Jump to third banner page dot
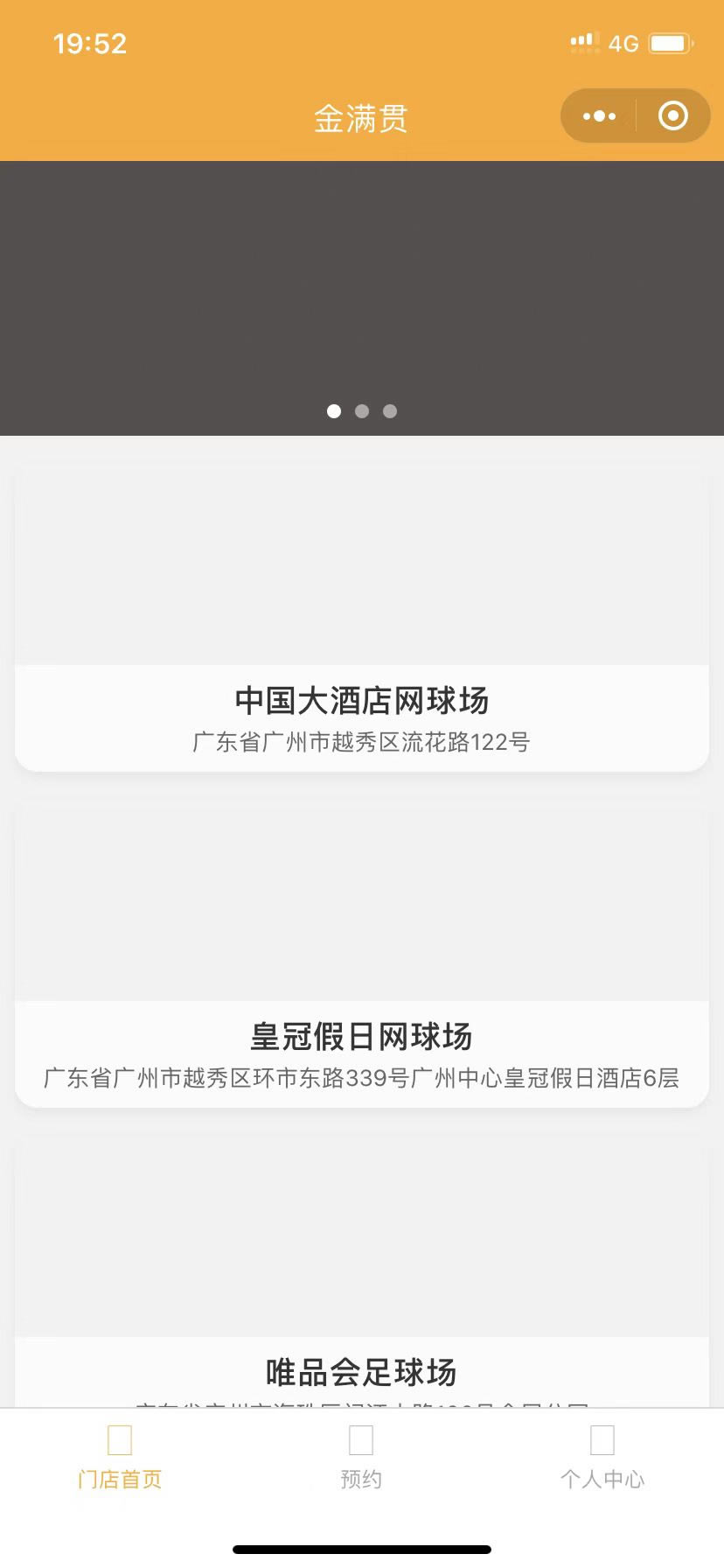This screenshot has height=1568, width=724. 390,411
